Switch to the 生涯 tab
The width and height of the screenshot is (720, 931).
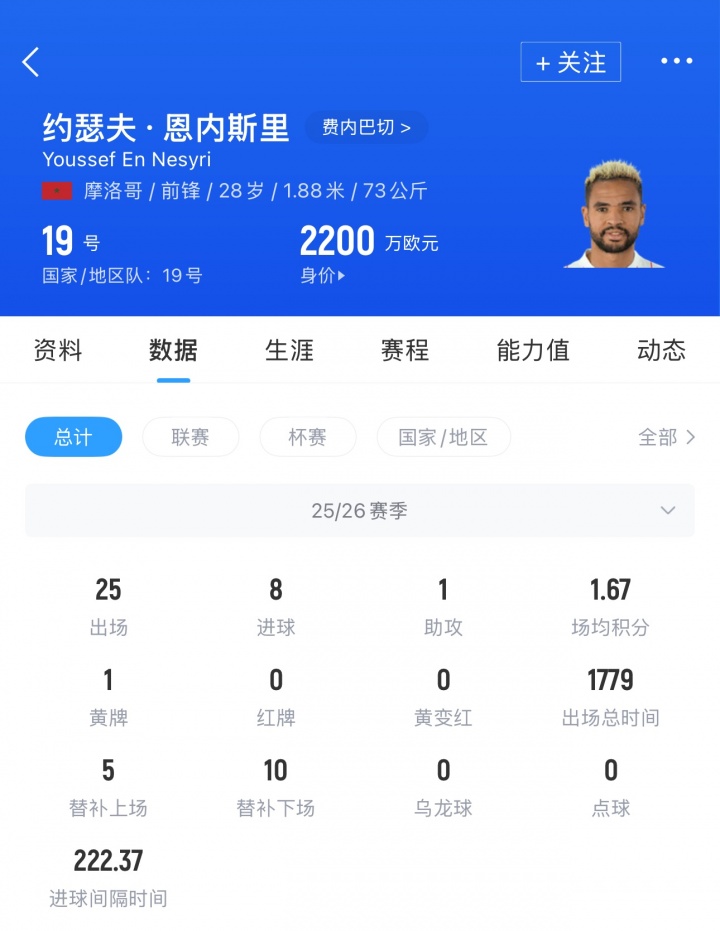(x=289, y=350)
